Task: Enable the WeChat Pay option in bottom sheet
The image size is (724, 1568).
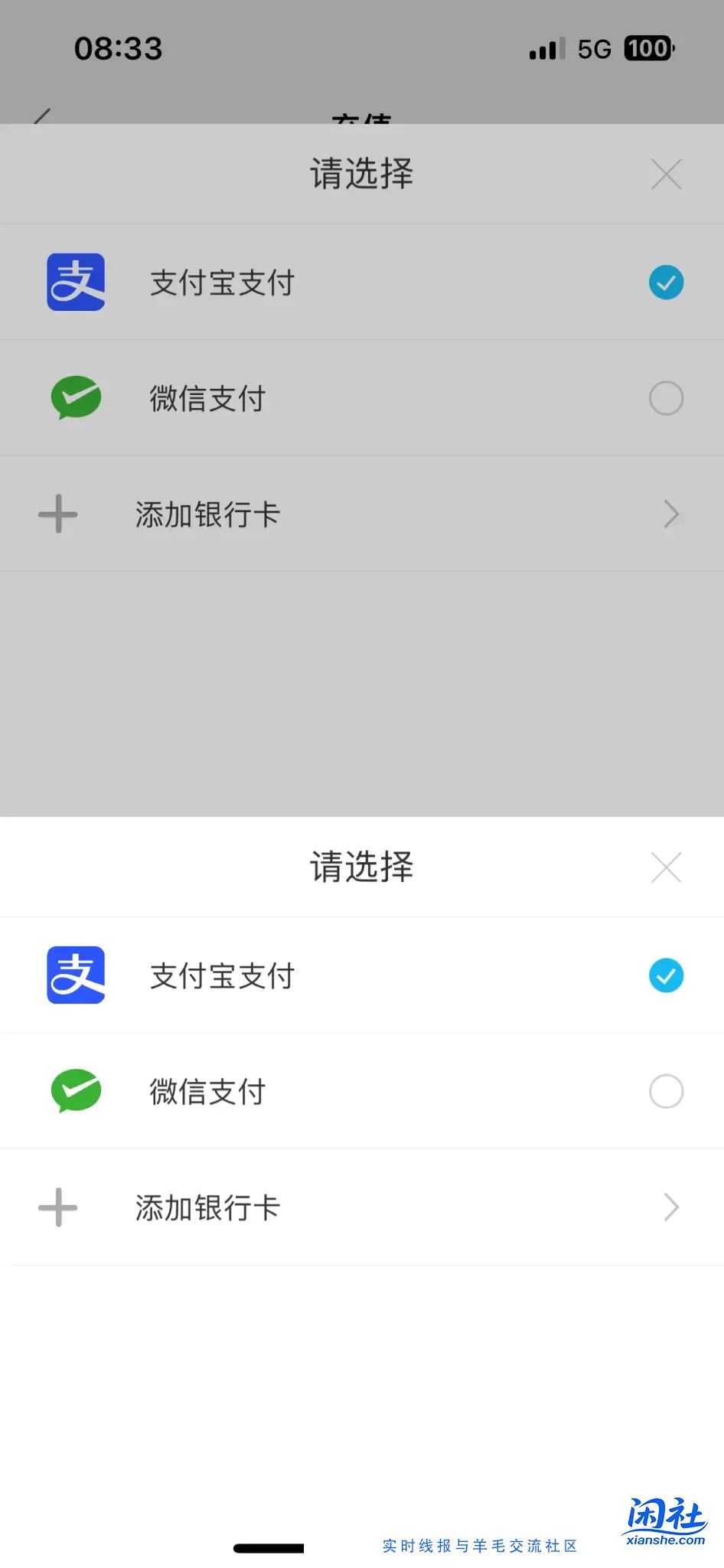Action: [666, 1091]
